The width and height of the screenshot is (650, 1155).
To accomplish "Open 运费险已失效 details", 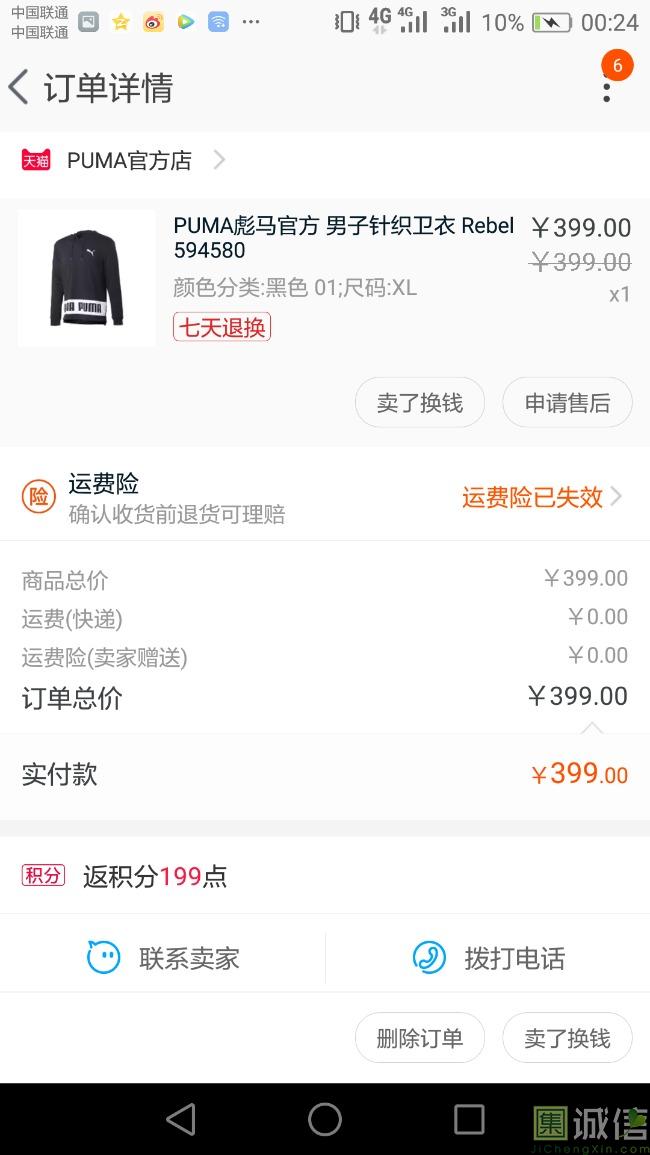I will point(541,497).
